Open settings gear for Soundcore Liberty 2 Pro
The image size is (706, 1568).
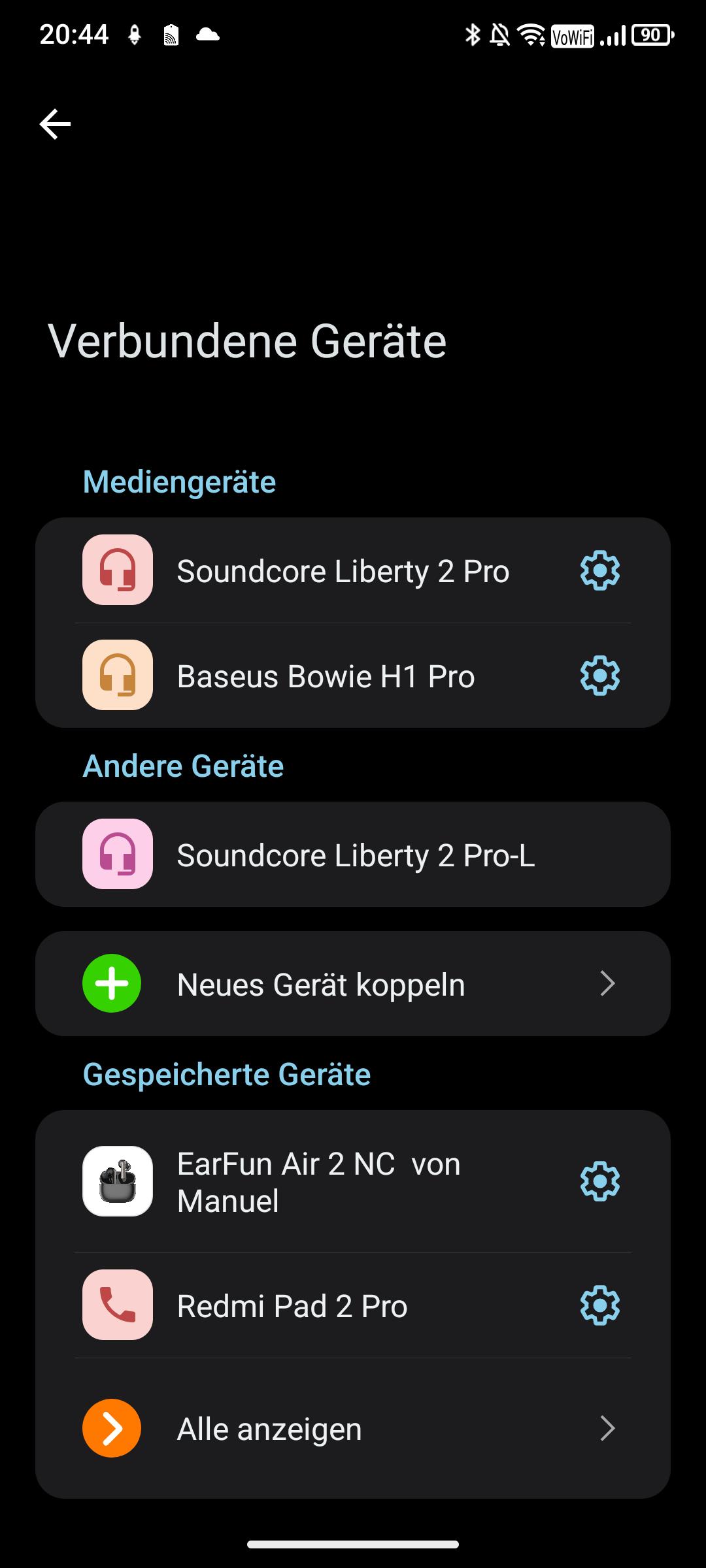pos(599,571)
